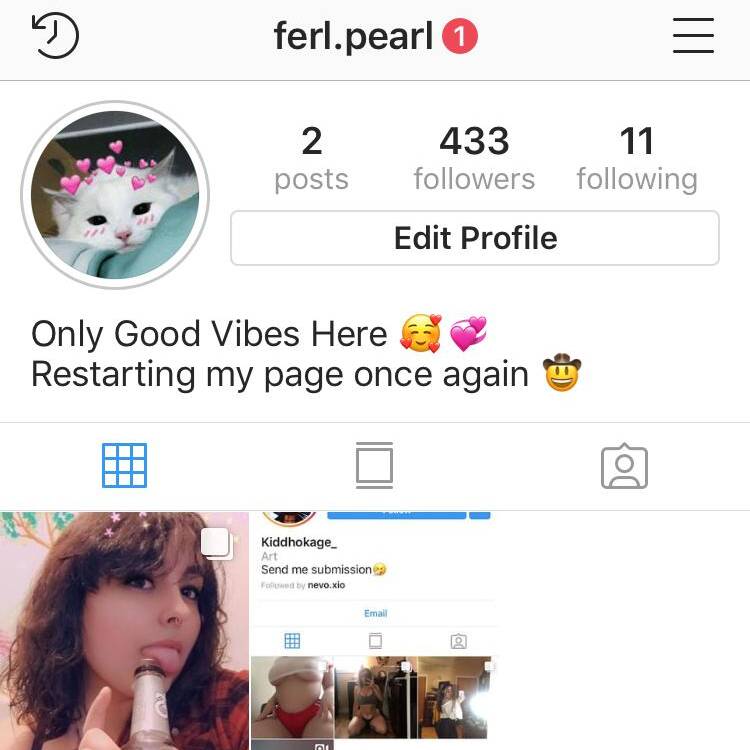The height and width of the screenshot is (750, 750).
Task: Open the profile picture
Action: tap(115, 195)
